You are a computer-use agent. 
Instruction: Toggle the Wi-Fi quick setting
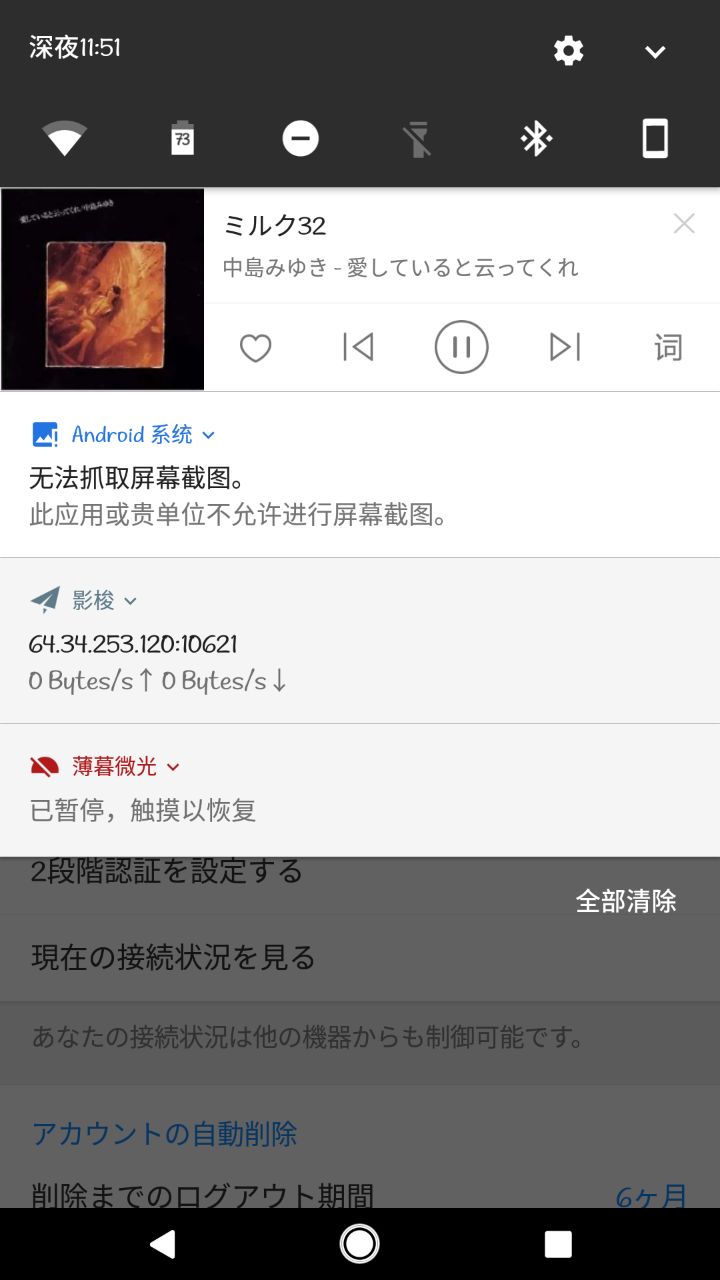click(64, 139)
